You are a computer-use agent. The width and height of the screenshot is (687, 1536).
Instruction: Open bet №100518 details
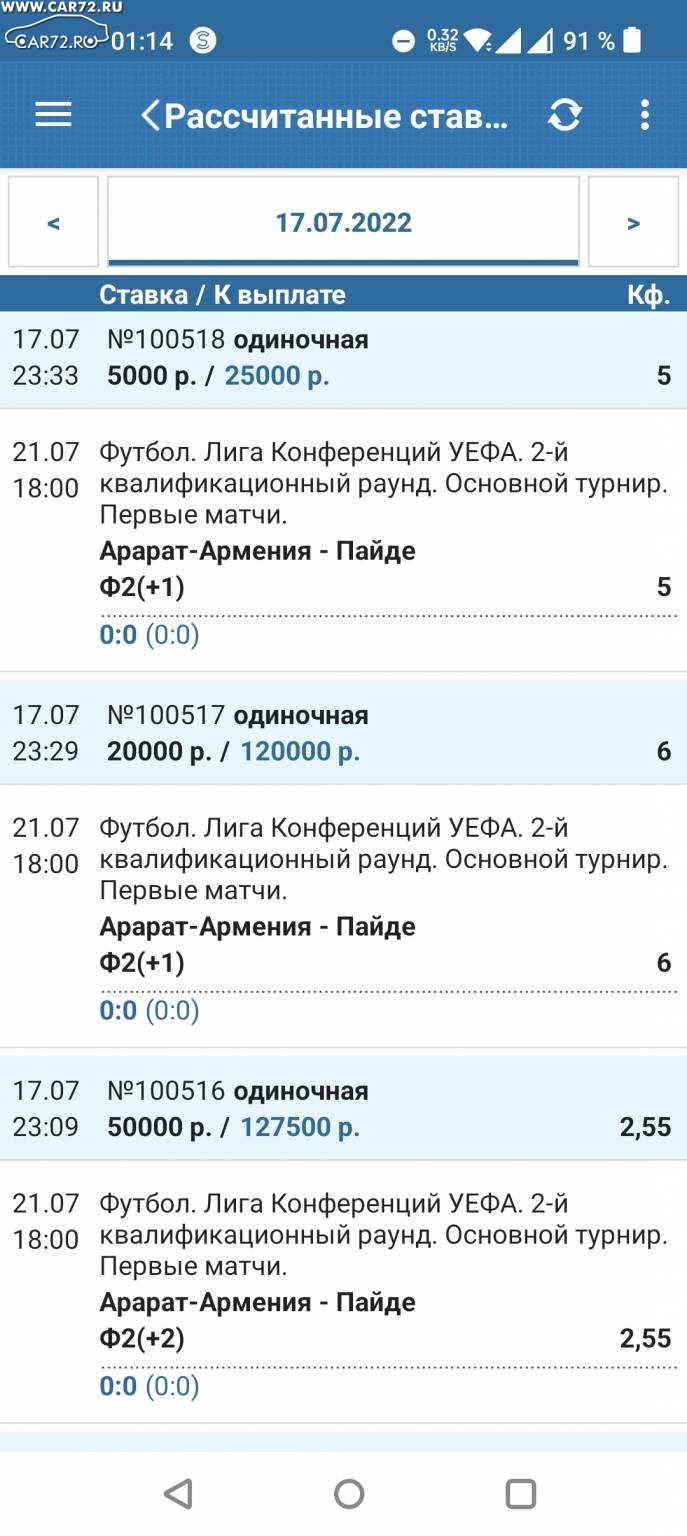[343, 359]
